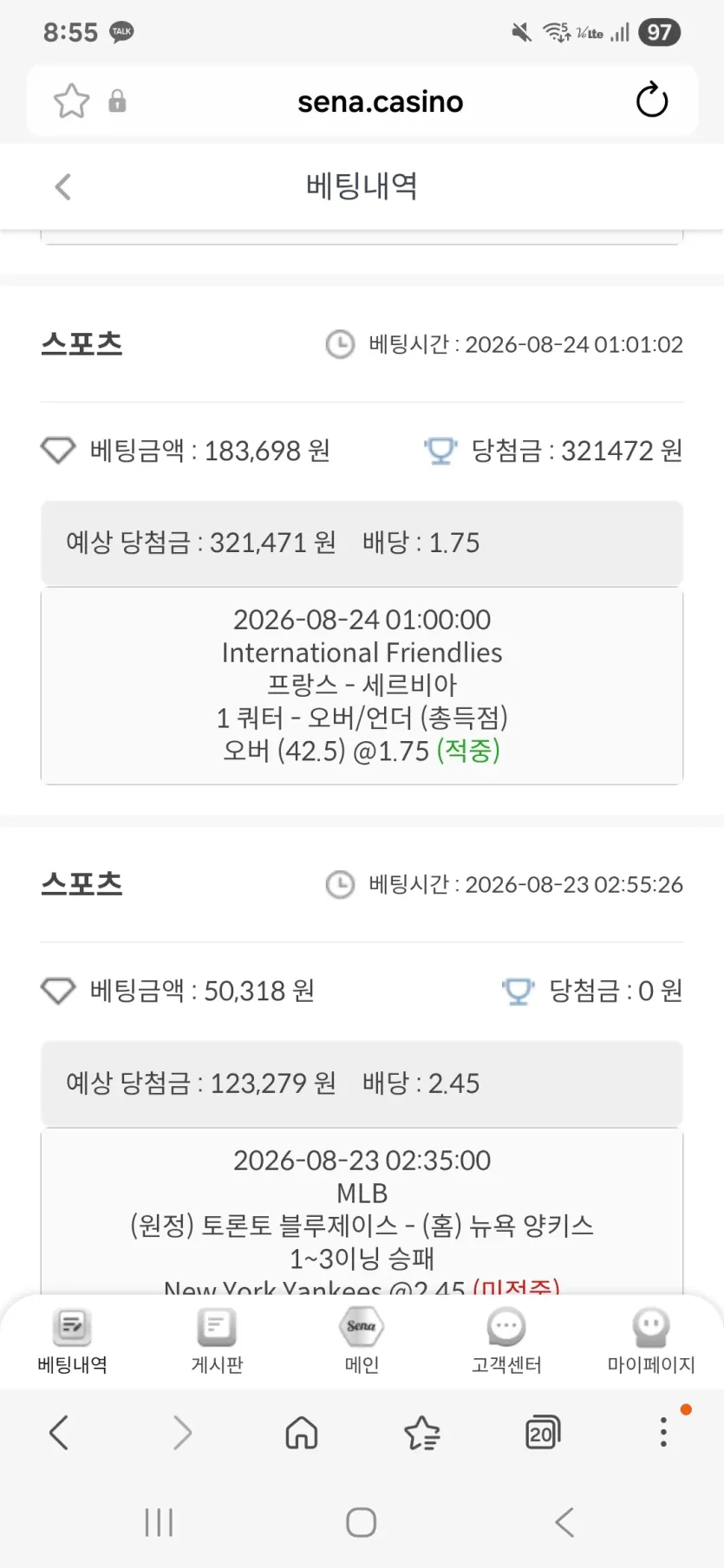Navigate back with browser back arrow
This screenshot has height=1568, width=724.
point(59,1433)
